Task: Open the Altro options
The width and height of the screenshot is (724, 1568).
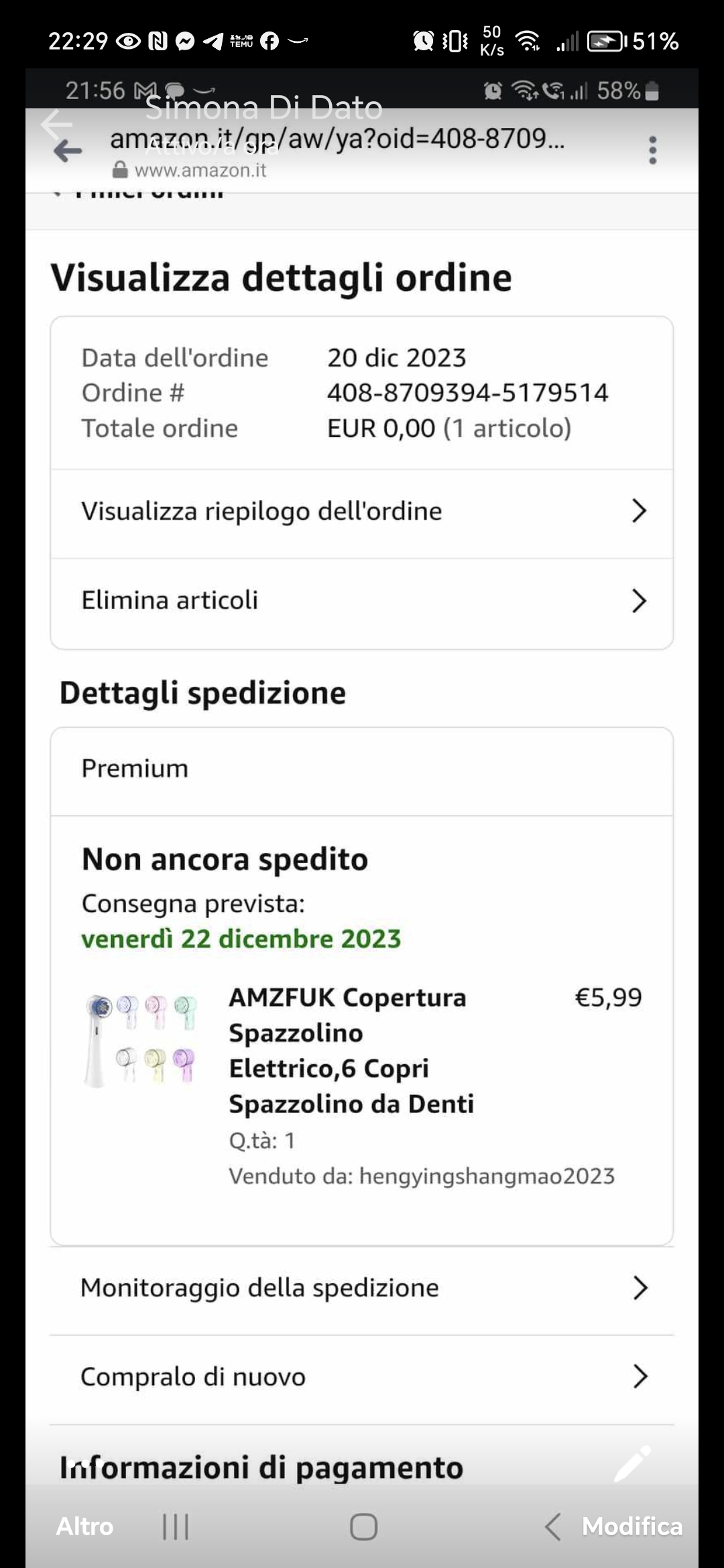Action: tap(84, 1526)
